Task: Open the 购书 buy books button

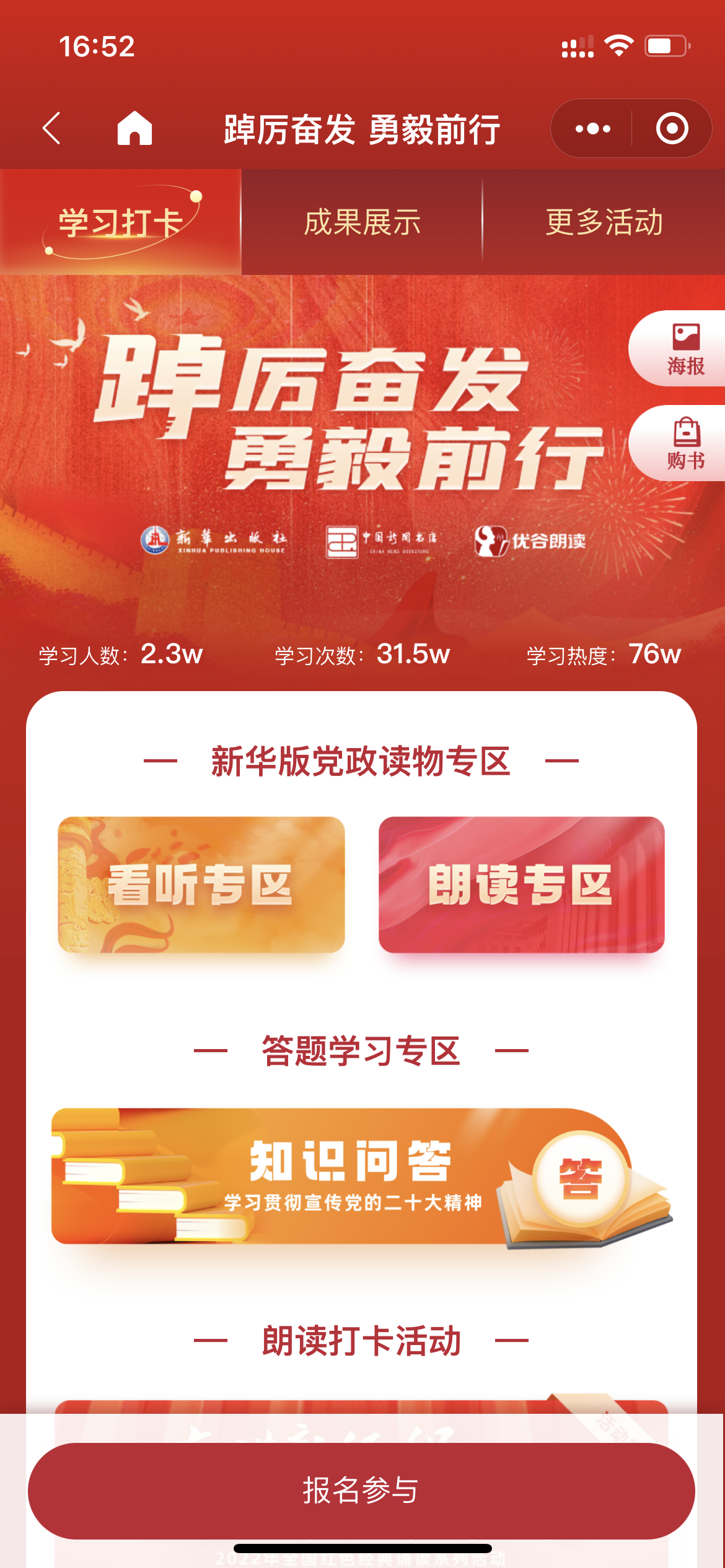Action: click(x=684, y=443)
